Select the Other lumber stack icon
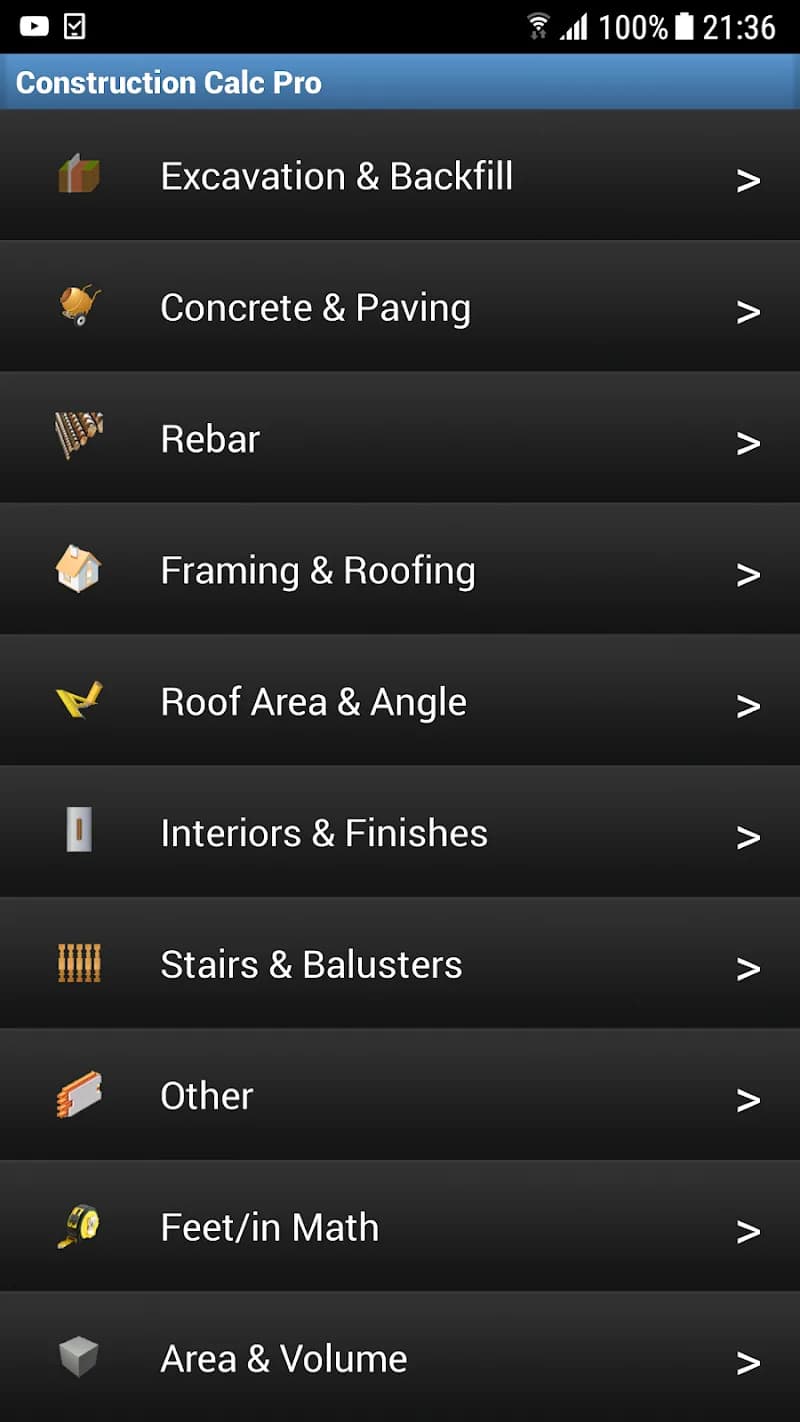Viewport: 800px width, 1422px height. coord(79,1094)
